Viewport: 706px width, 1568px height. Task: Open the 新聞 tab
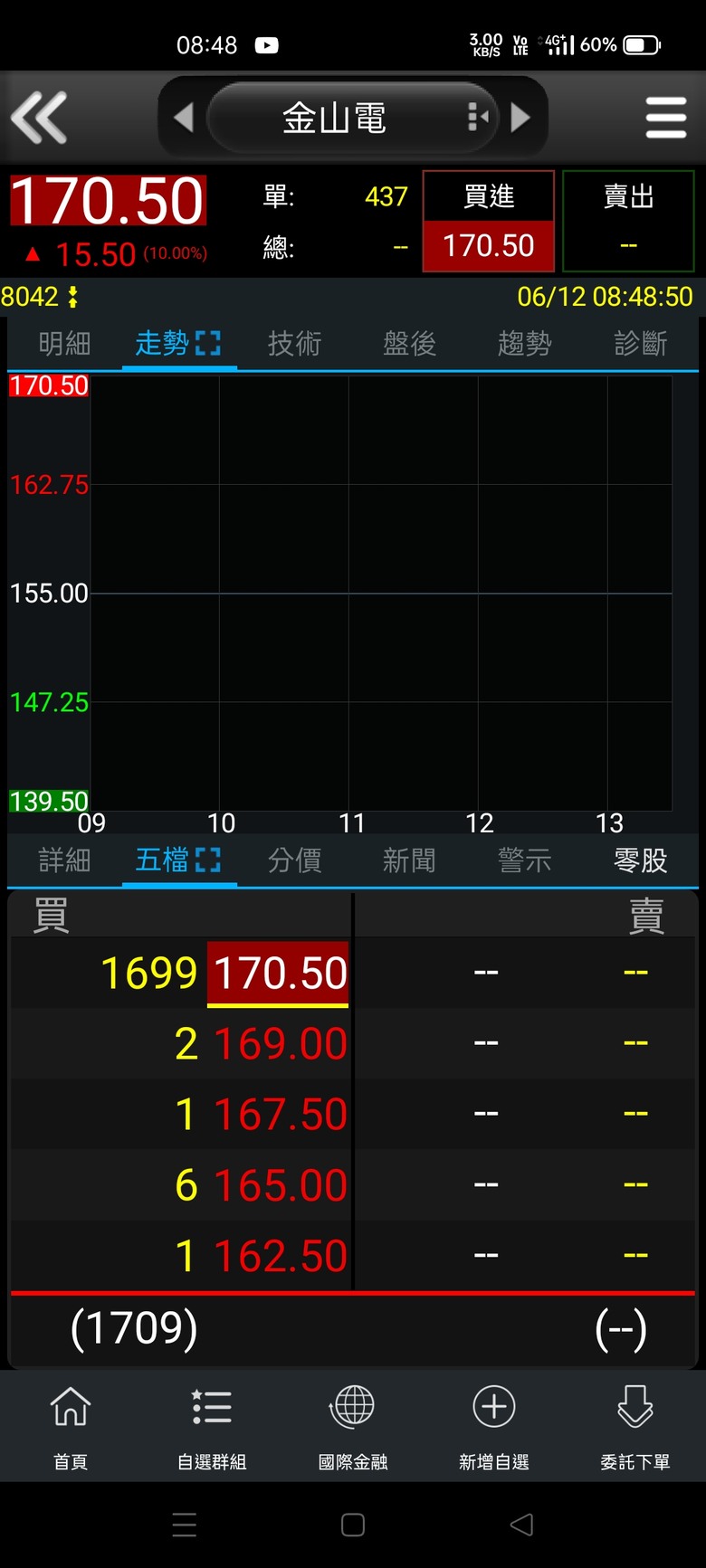click(x=409, y=860)
